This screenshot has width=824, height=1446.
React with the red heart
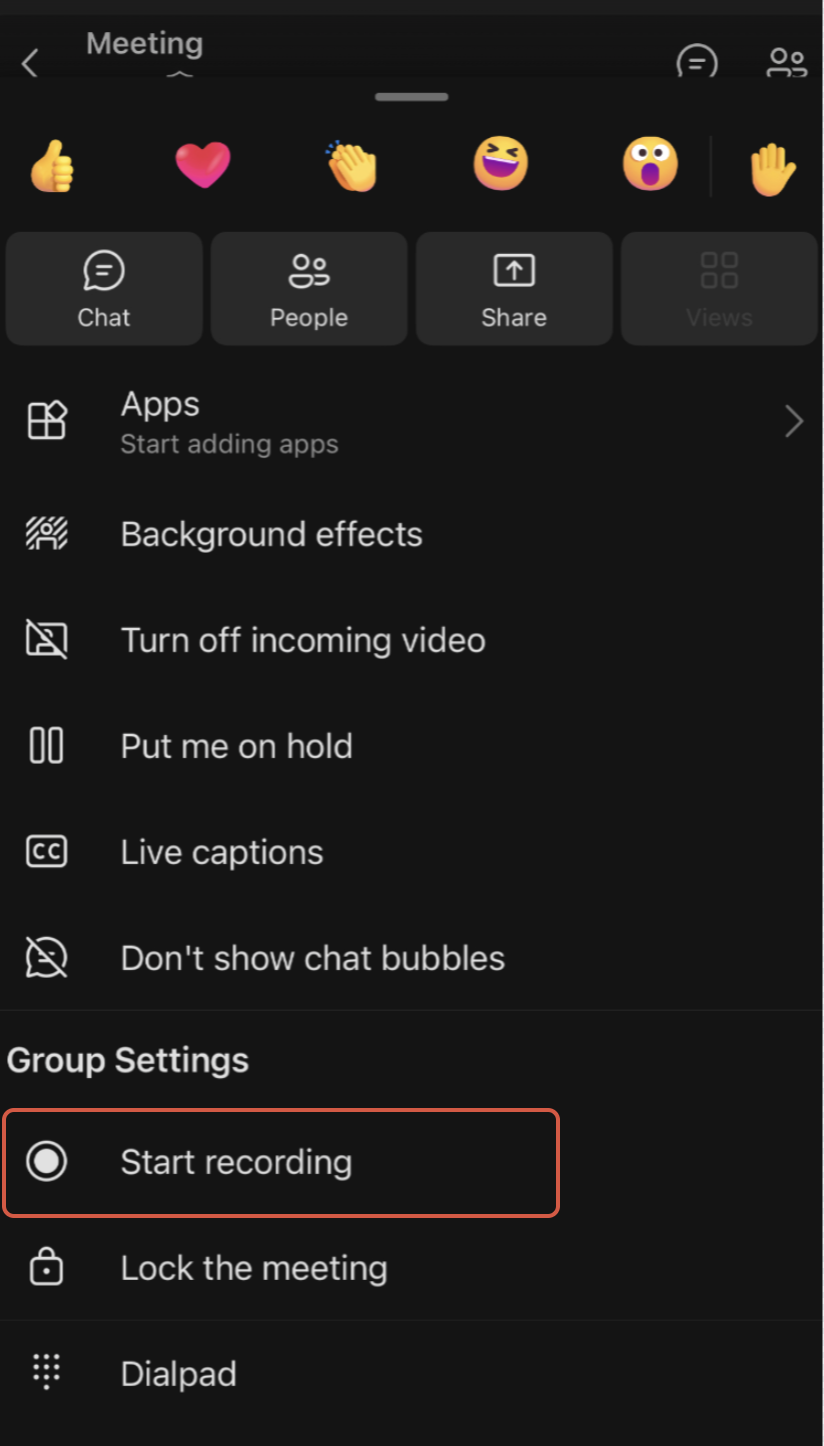203,165
